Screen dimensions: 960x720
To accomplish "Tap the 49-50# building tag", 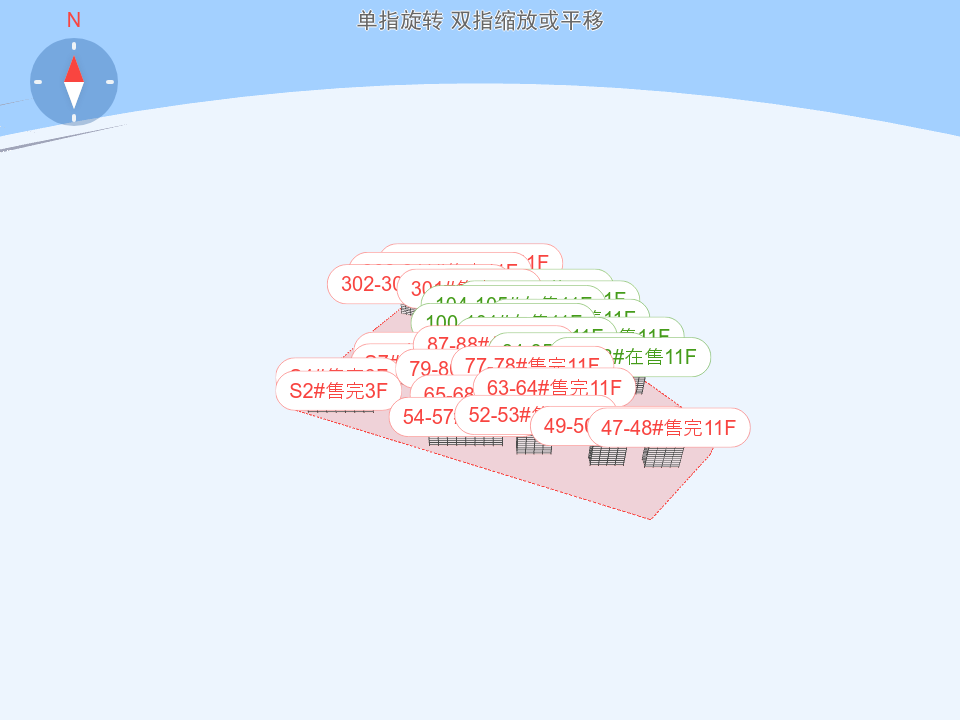I will [560, 427].
